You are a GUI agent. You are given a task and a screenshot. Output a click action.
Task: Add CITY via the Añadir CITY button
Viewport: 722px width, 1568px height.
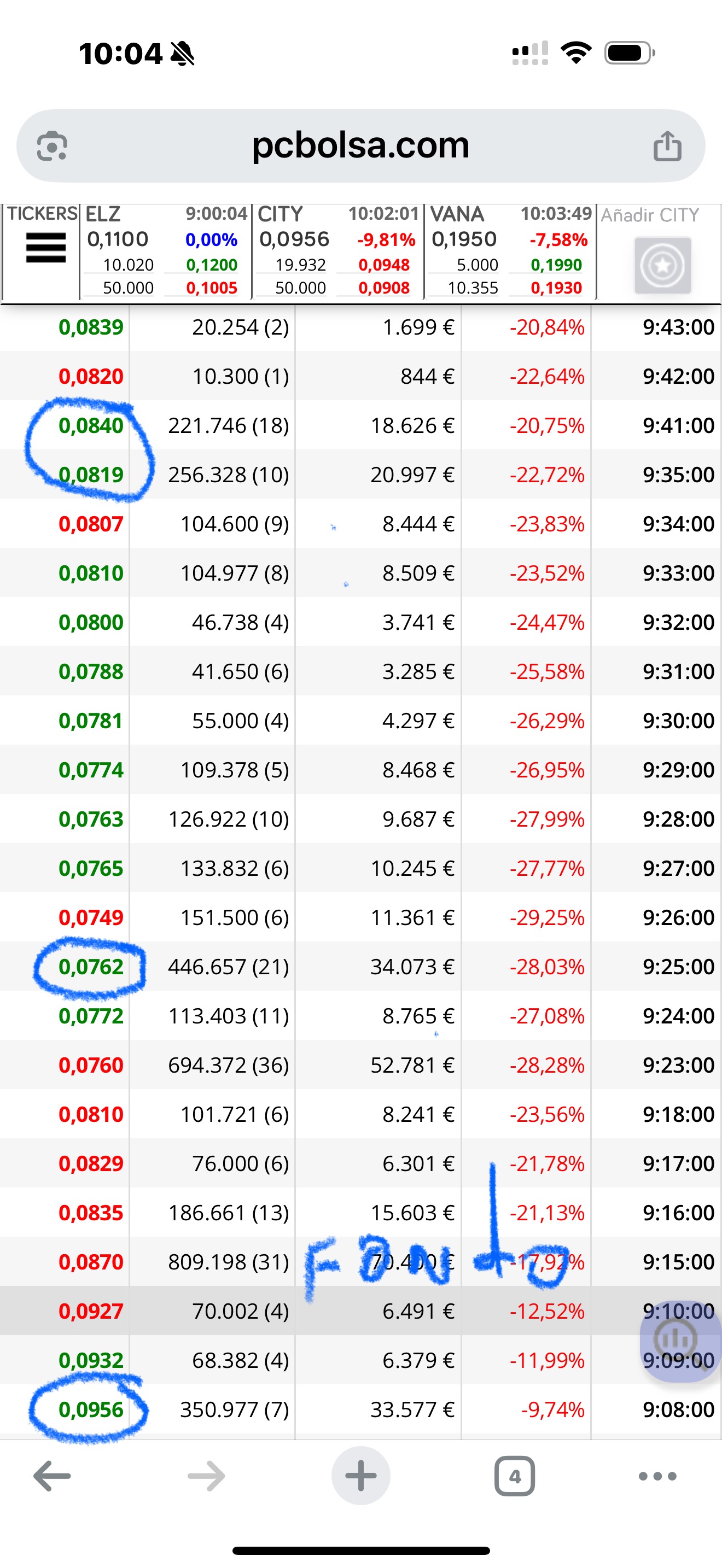662,265
